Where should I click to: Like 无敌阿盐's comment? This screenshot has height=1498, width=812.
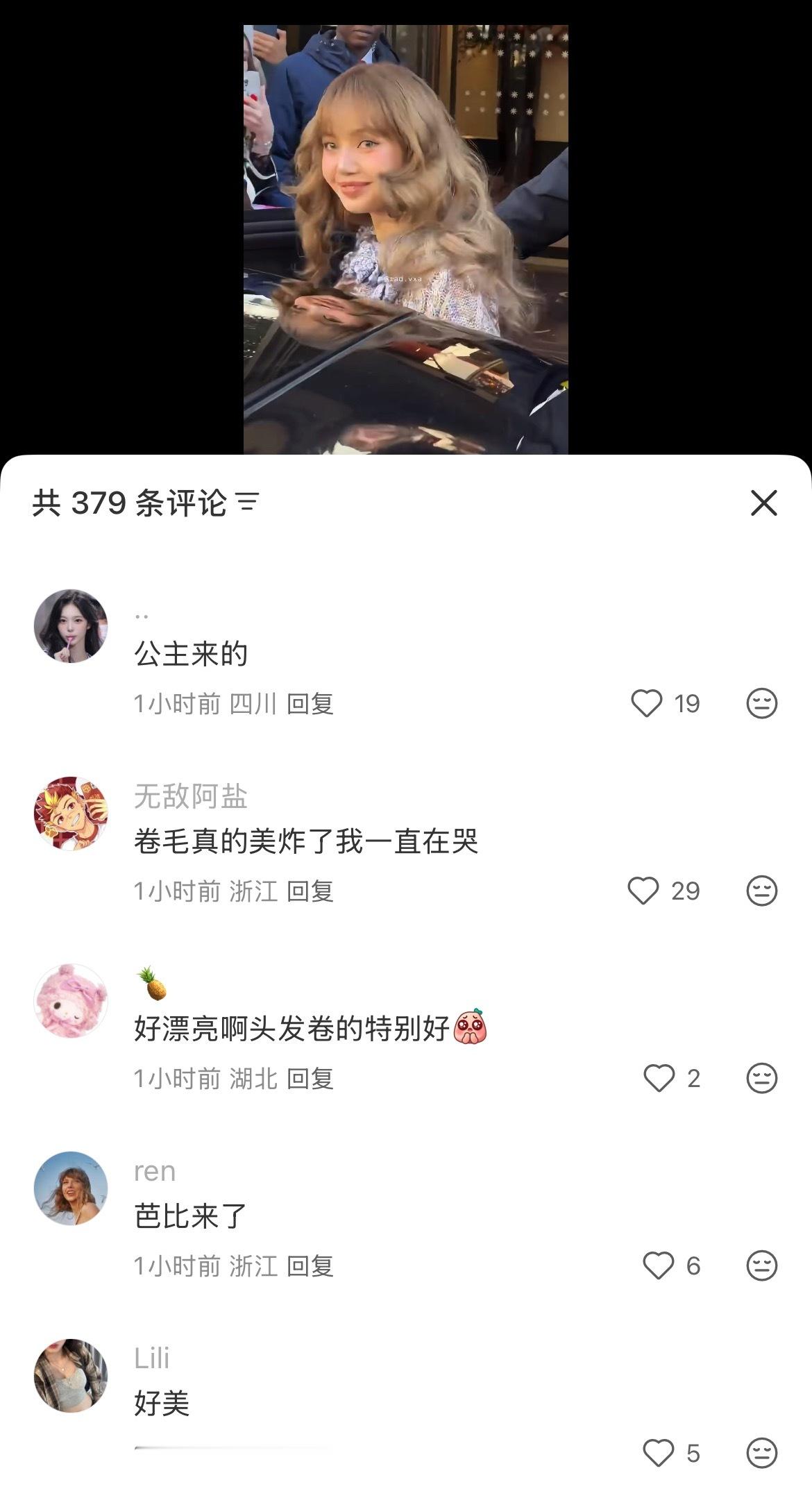click(x=643, y=891)
